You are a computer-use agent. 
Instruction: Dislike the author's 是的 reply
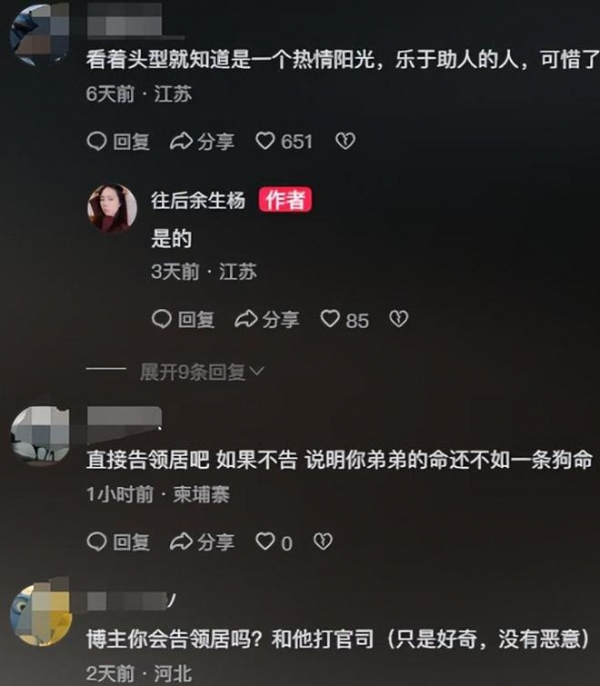click(x=399, y=320)
